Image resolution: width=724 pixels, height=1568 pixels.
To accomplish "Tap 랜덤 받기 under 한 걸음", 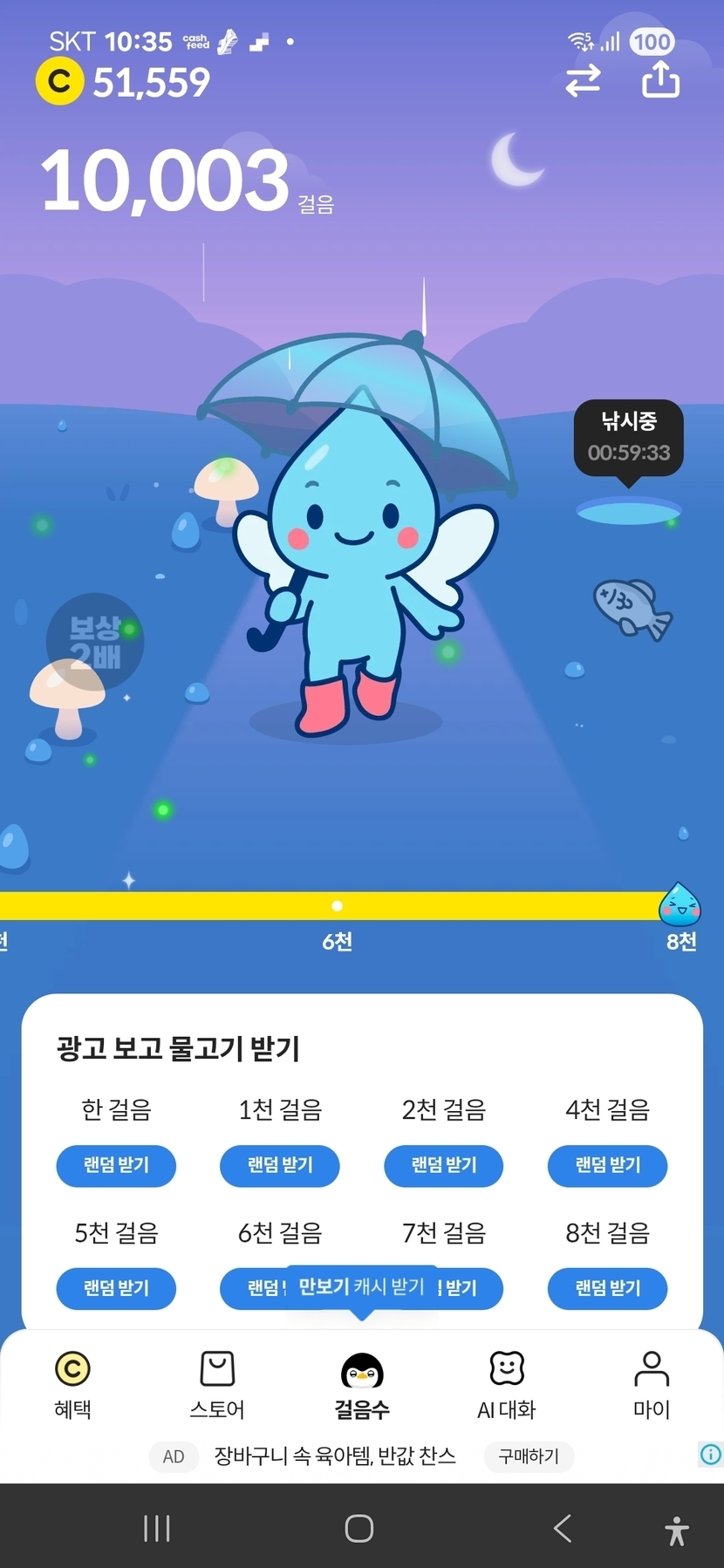I will click(116, 1165).
